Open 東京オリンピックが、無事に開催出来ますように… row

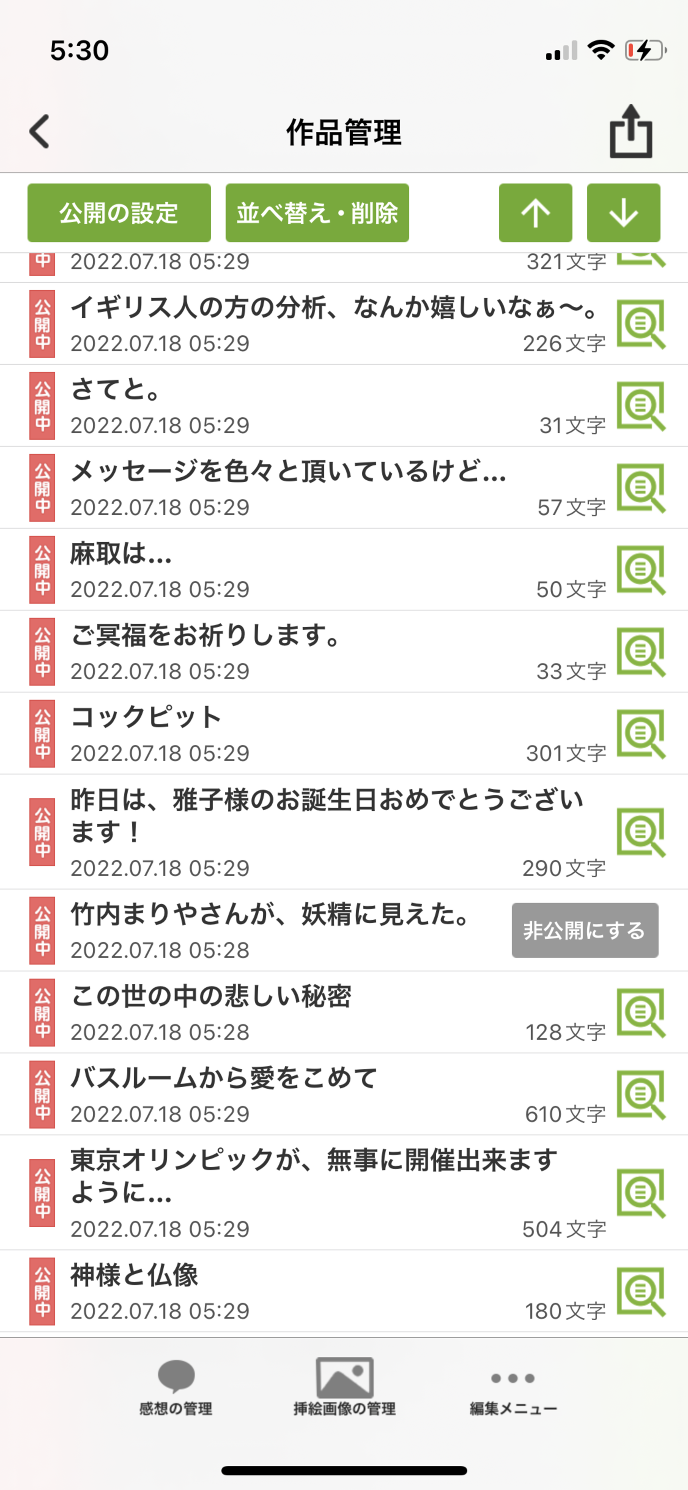300,1192
